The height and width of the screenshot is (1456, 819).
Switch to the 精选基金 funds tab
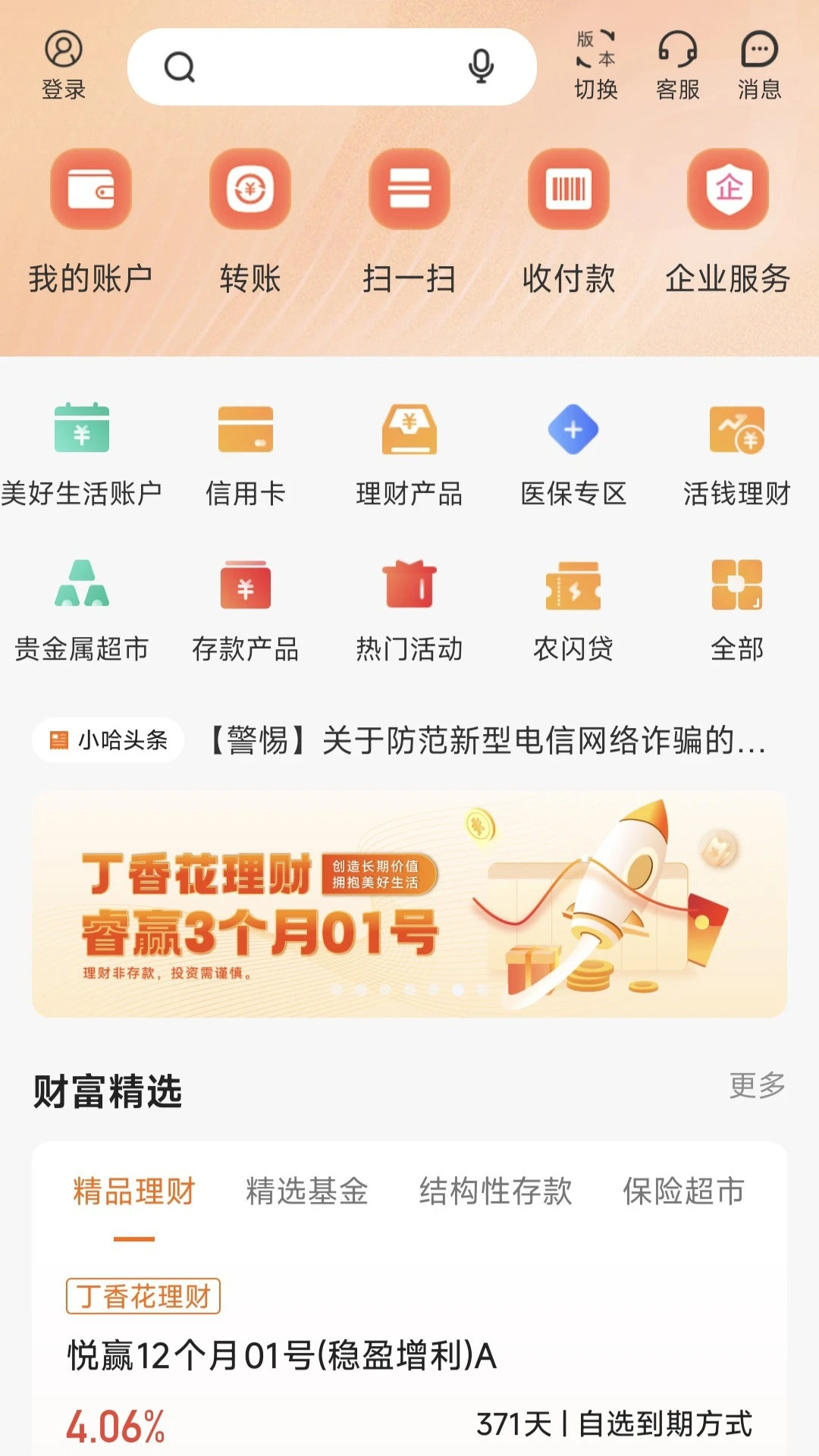click(306, 1192)
